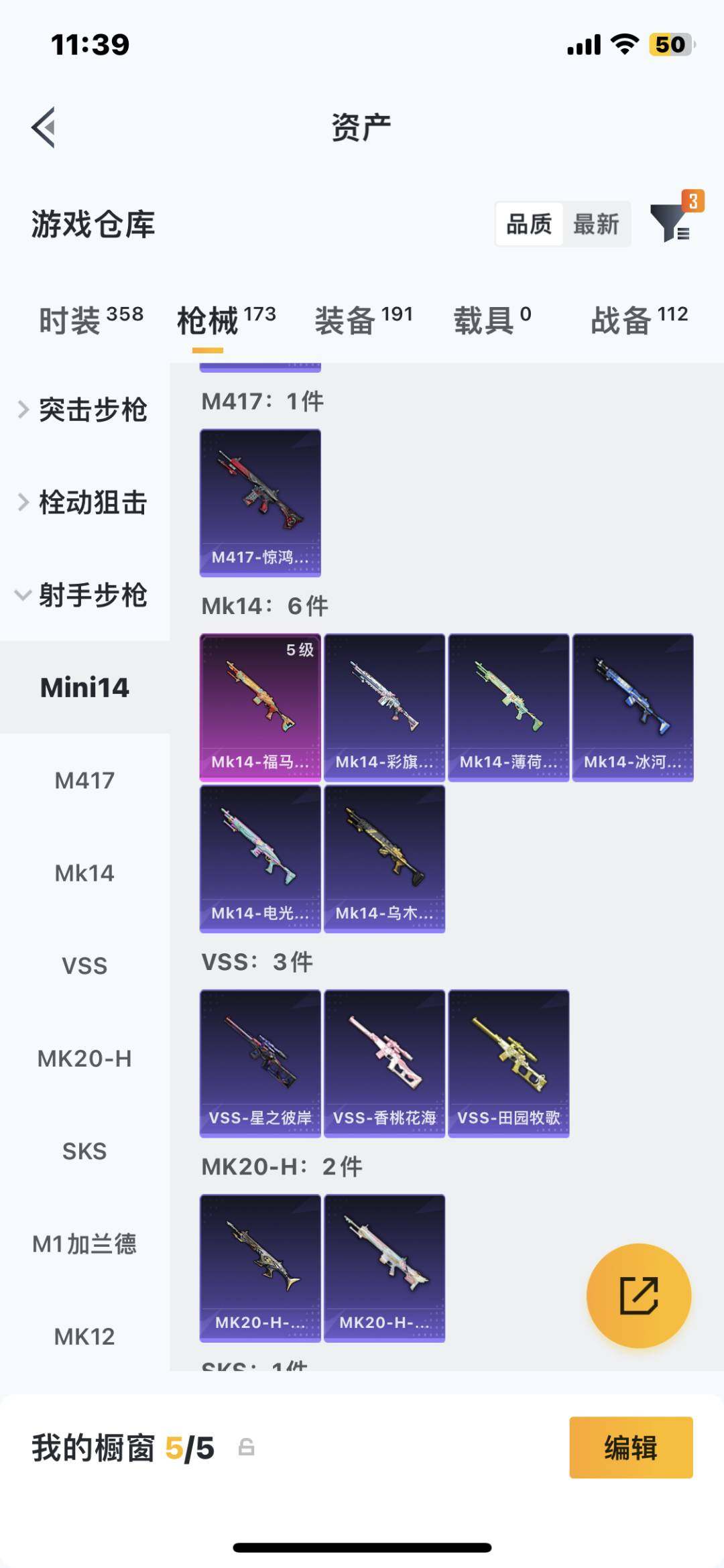
Task: Edit my showcase with 编辑
Action: [x=631, y=1447]
